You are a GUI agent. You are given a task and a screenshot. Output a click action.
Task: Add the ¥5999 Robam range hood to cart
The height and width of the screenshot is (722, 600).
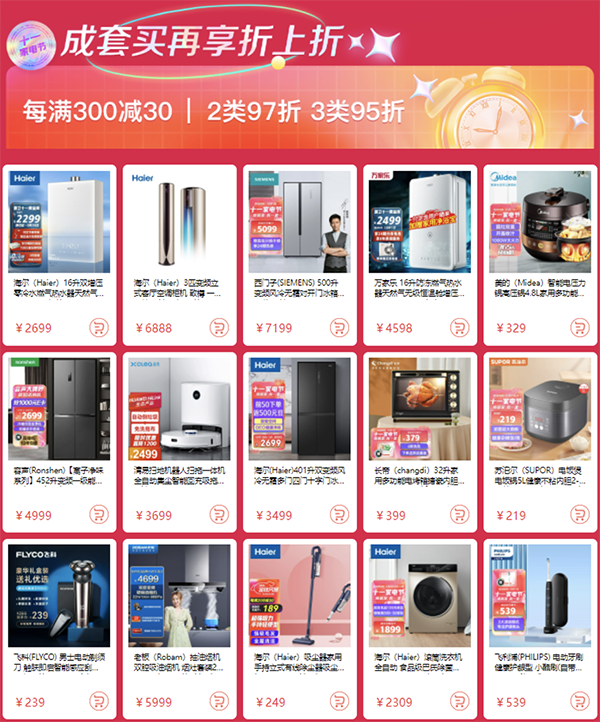click(218, 702)
